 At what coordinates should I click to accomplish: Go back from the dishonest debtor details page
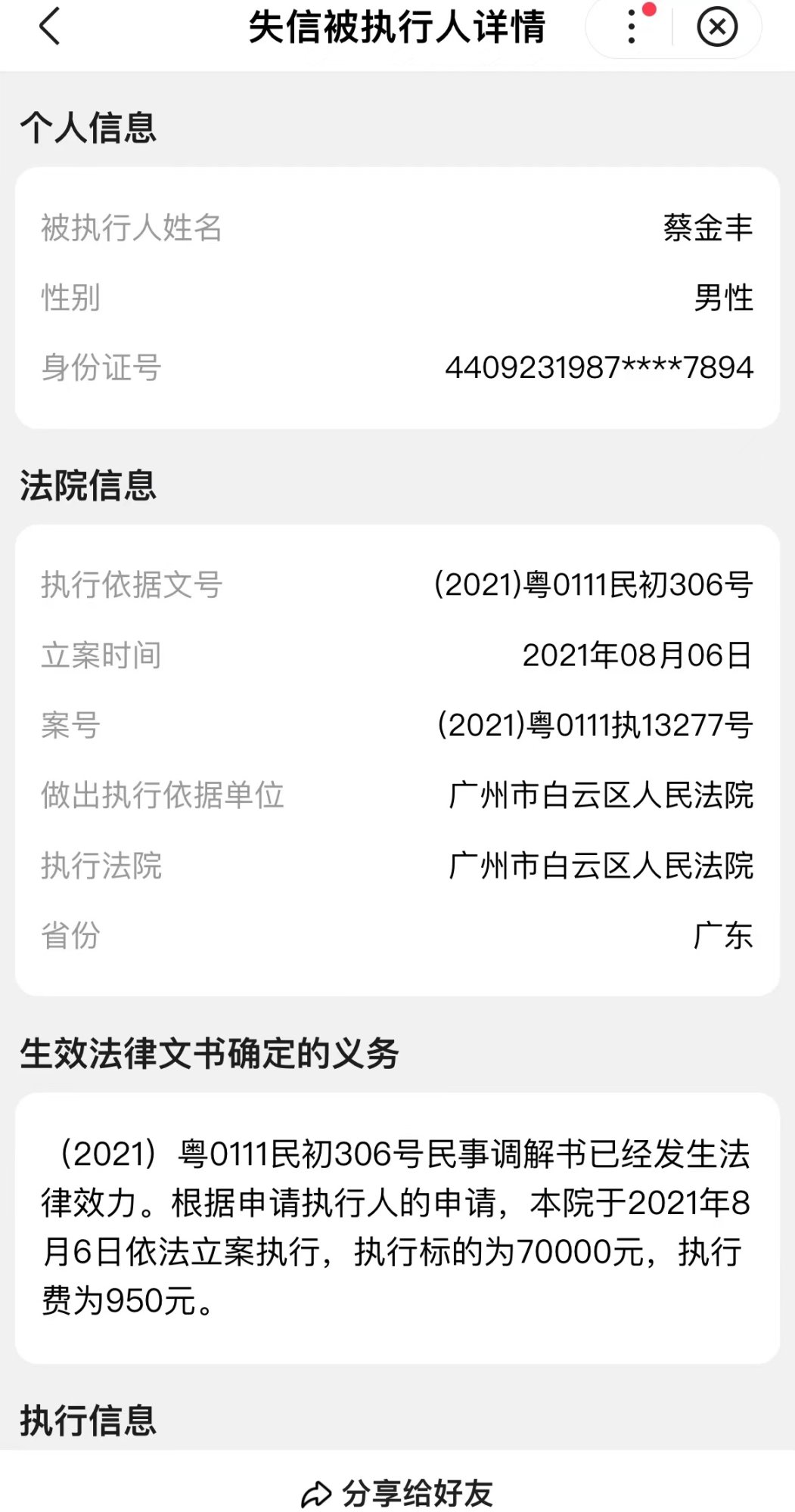click(50, 26)
